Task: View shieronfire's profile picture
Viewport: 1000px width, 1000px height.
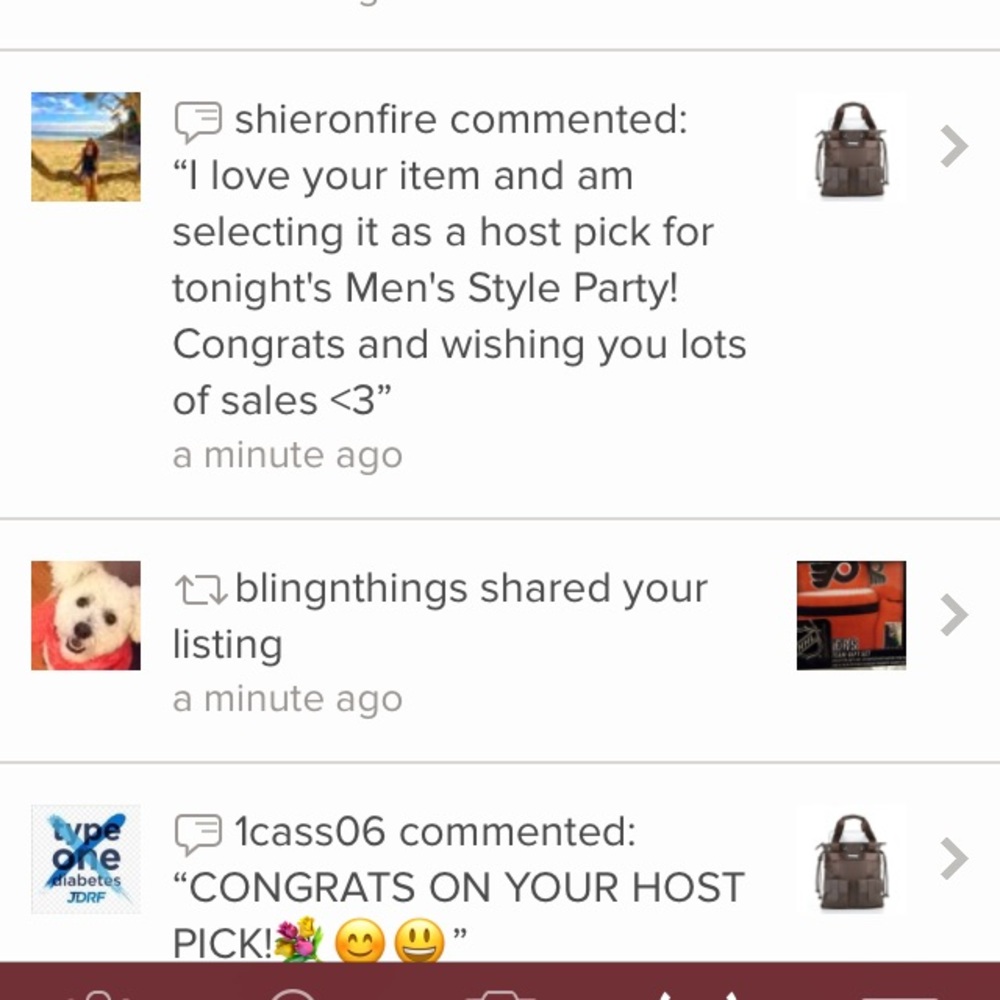Action: 86,147
